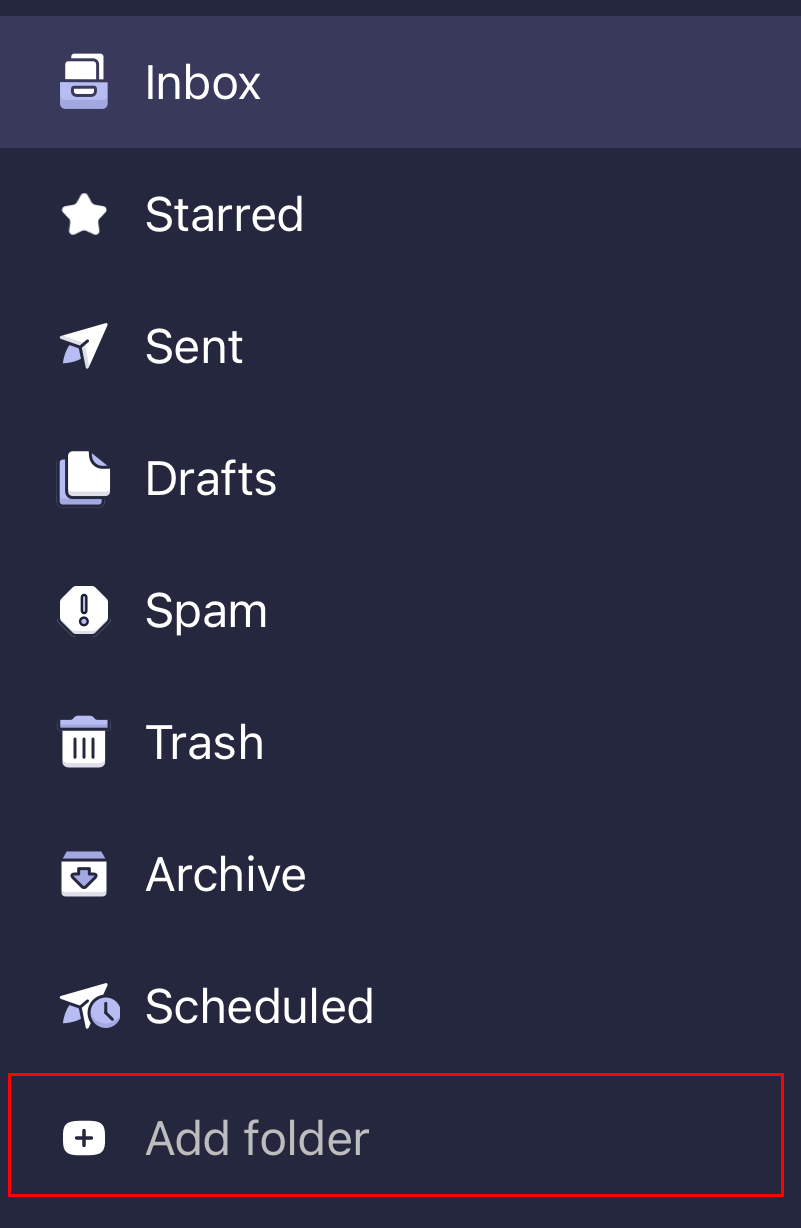
Task: Select the Trash bin icon
Action: (84, 742)
